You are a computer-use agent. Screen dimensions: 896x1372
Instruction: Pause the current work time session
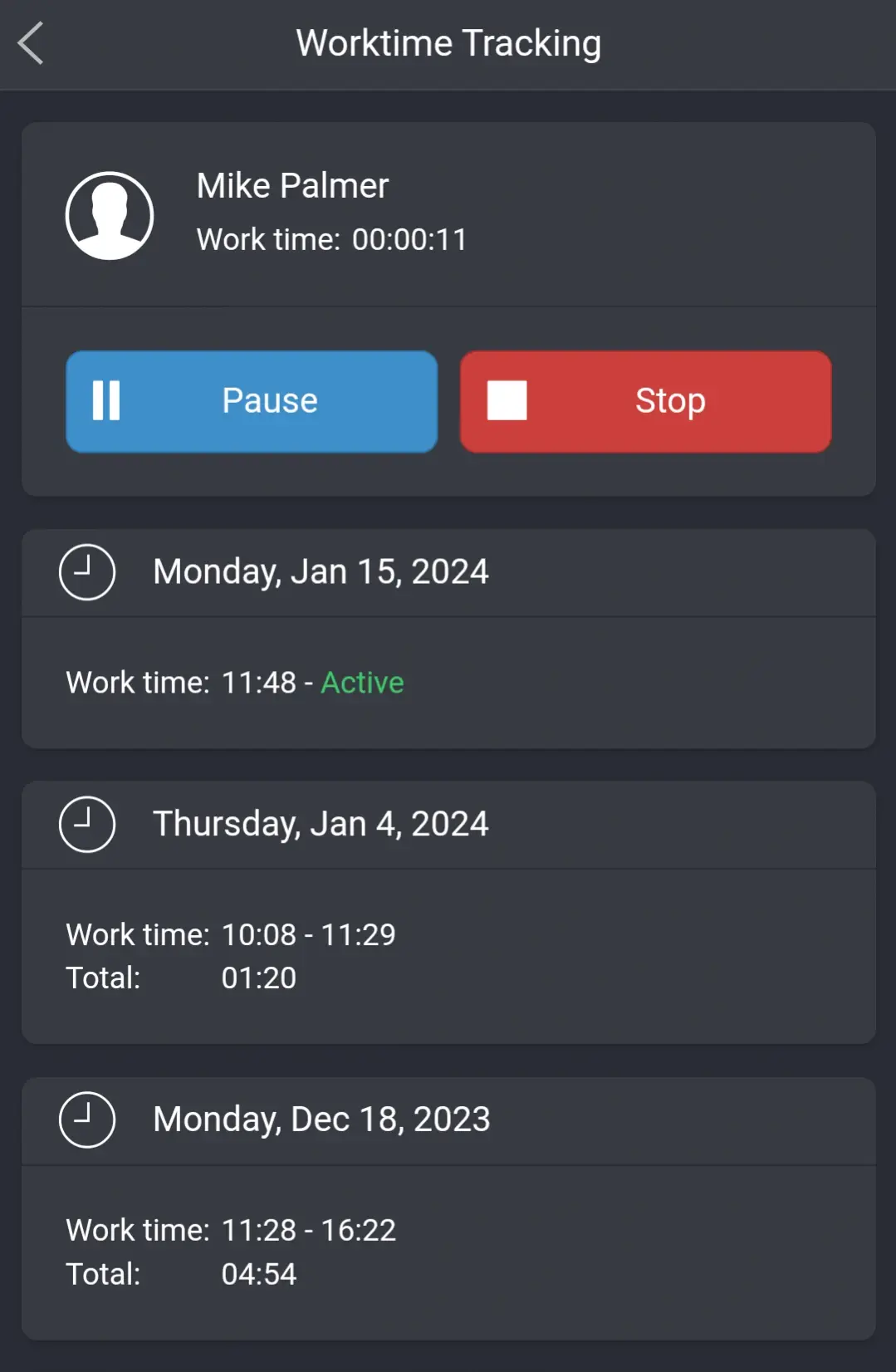point(251,400)
